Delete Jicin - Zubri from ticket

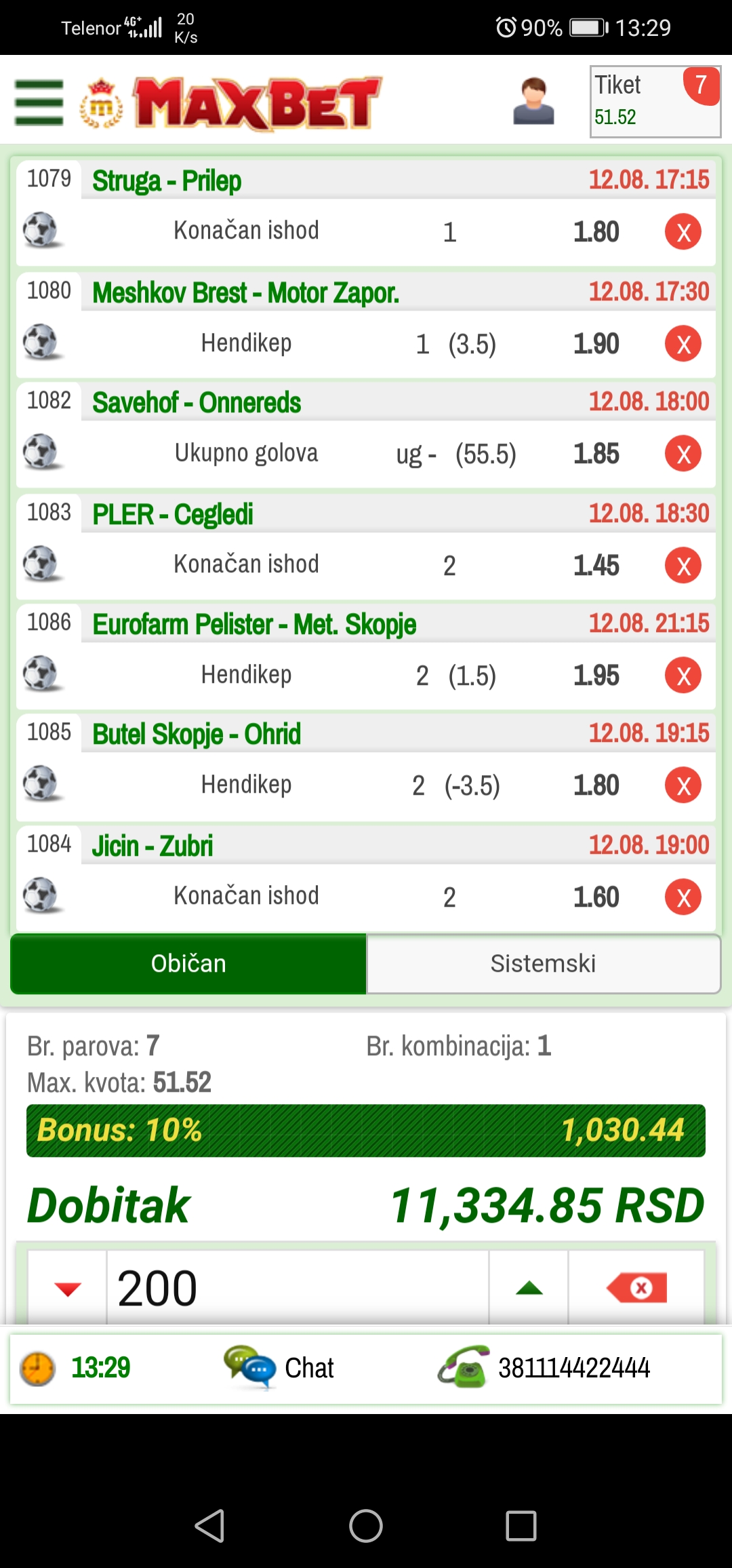(683, 897)
